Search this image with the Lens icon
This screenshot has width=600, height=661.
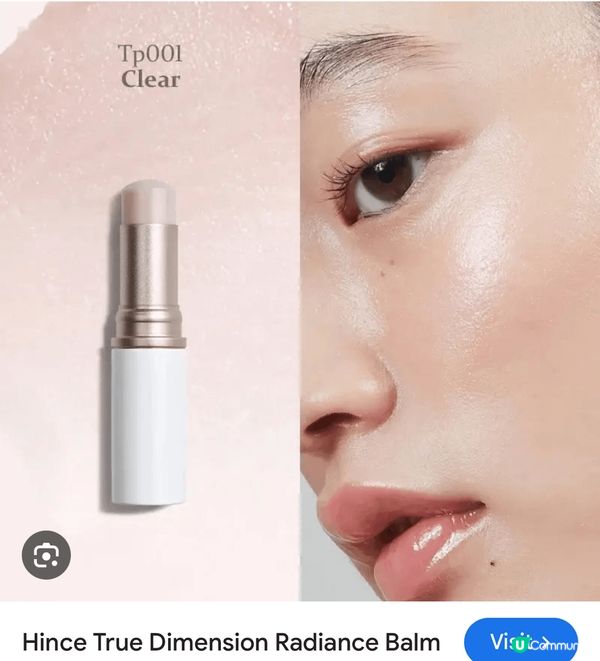pos(46,555)
